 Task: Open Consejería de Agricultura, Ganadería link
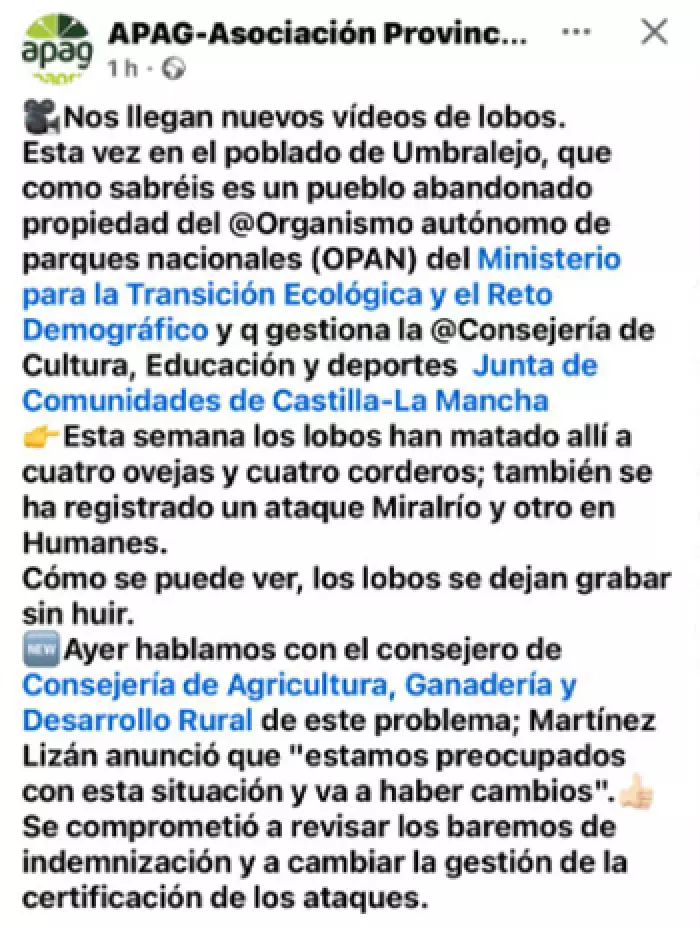300,685
